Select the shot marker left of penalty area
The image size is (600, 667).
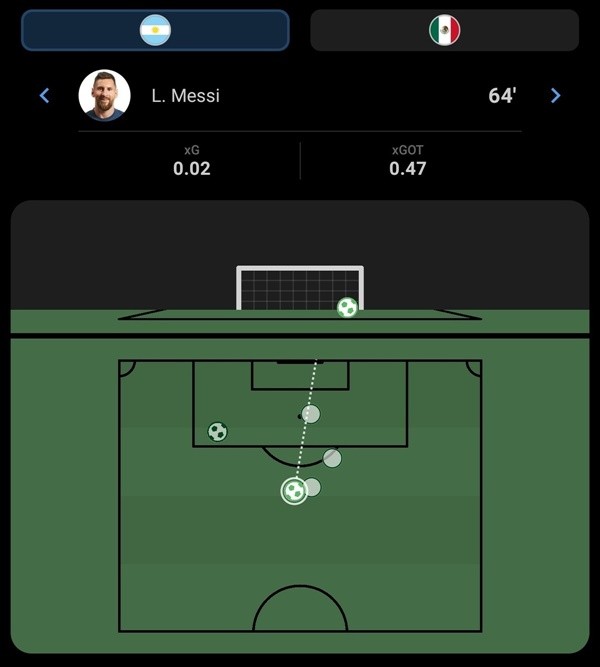point(217,432)
